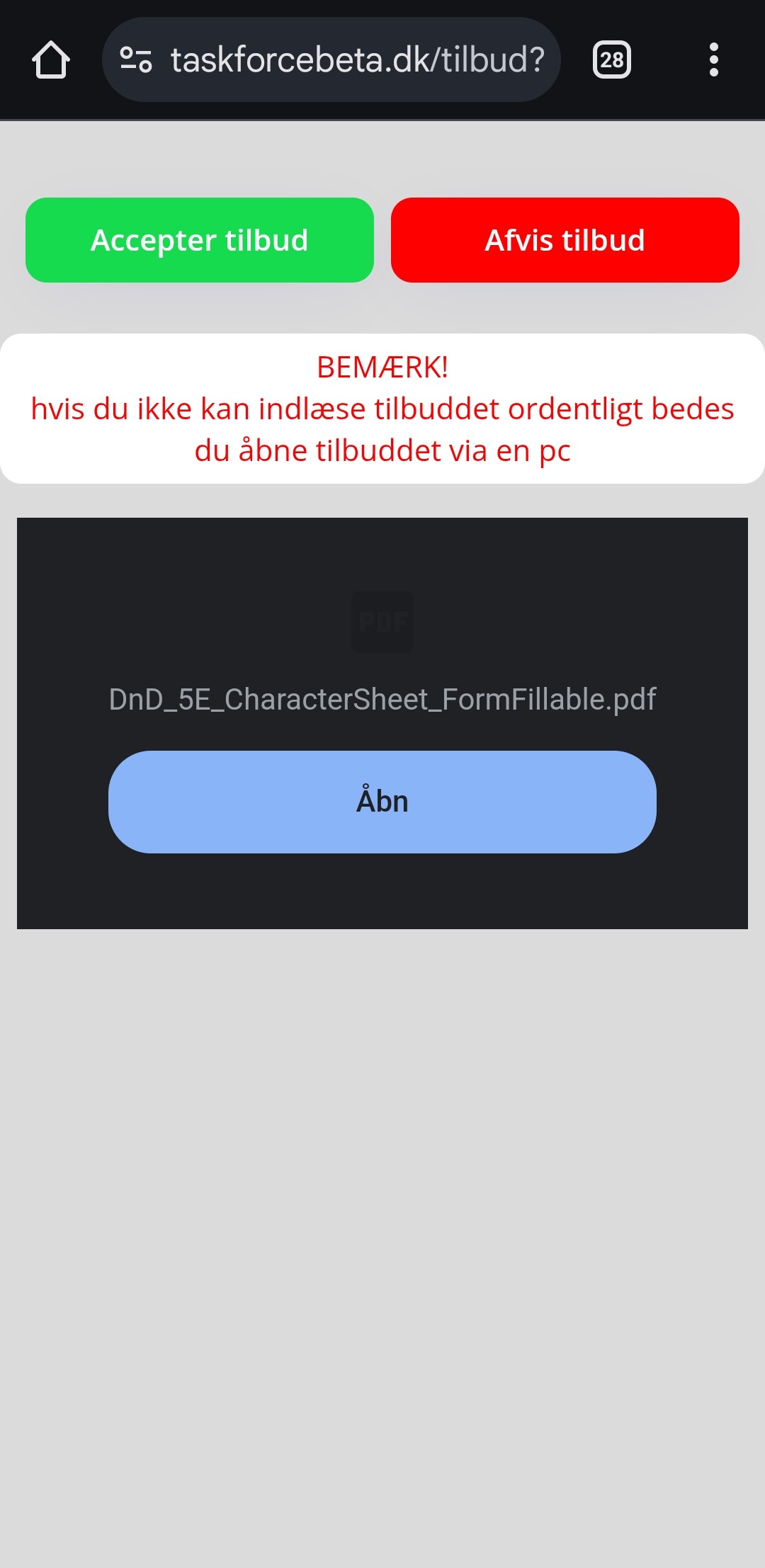765x1568 pixels.
Task: Open the browser overflow menu
Action: (x=713, y=59)
